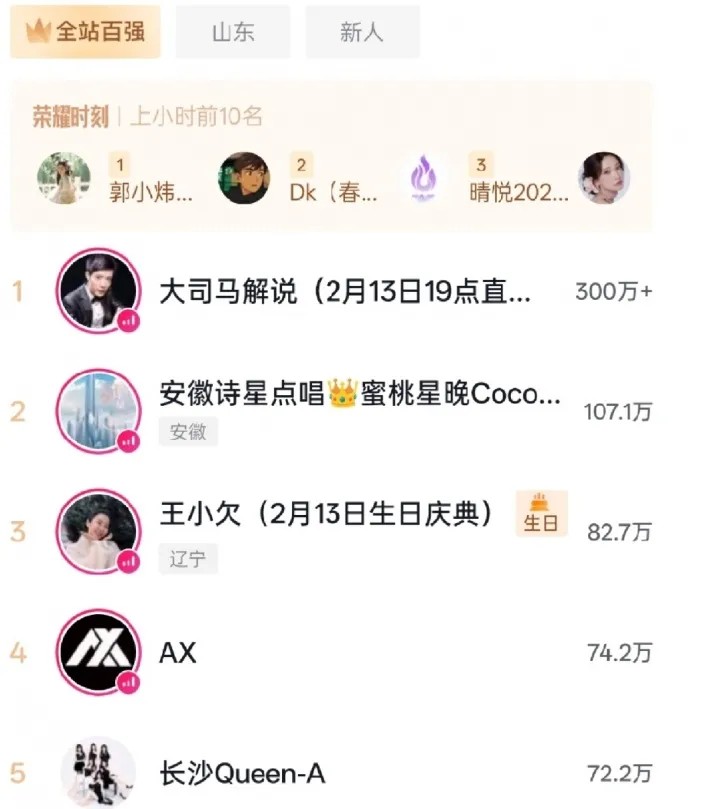The image size is (720, 809).
Task: Open 郭小炜's avatar in 荣耀时刻
Action: tap(64, 178)
